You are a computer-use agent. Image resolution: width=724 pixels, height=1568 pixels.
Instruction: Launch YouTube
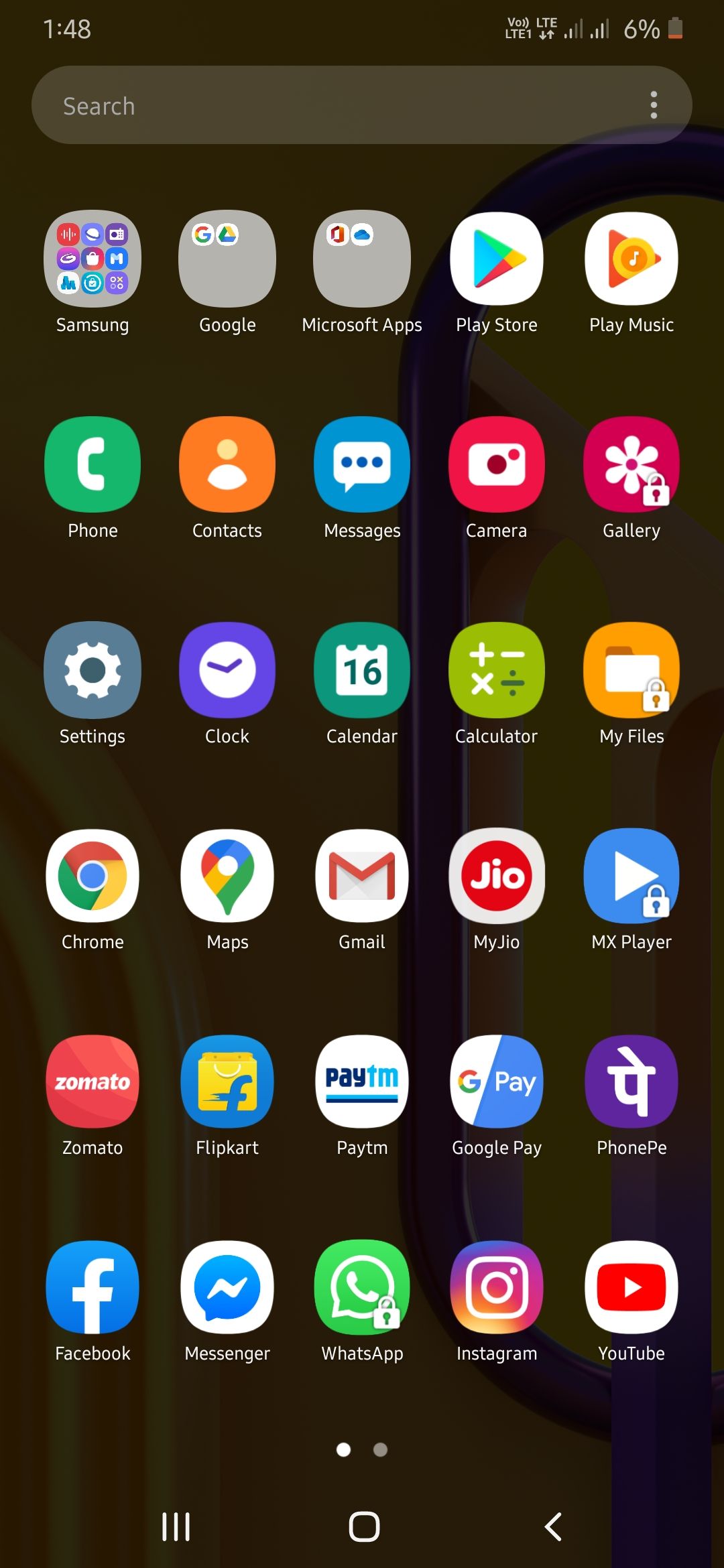coord(631,1287)
